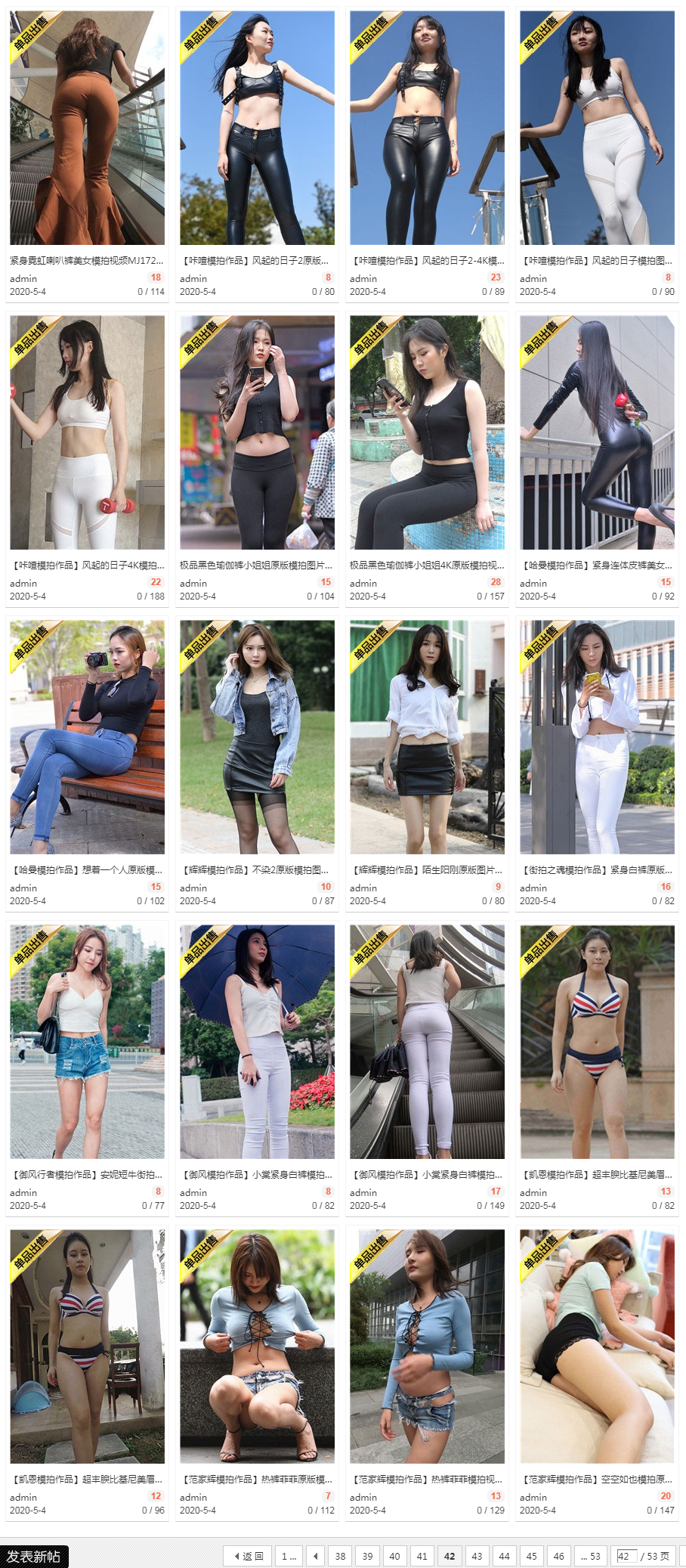Image resolution: width=686 pixels, height=1568 pixels.
Task: Tap the 发表新帖 new post button
Action: tap(34, 1556)
